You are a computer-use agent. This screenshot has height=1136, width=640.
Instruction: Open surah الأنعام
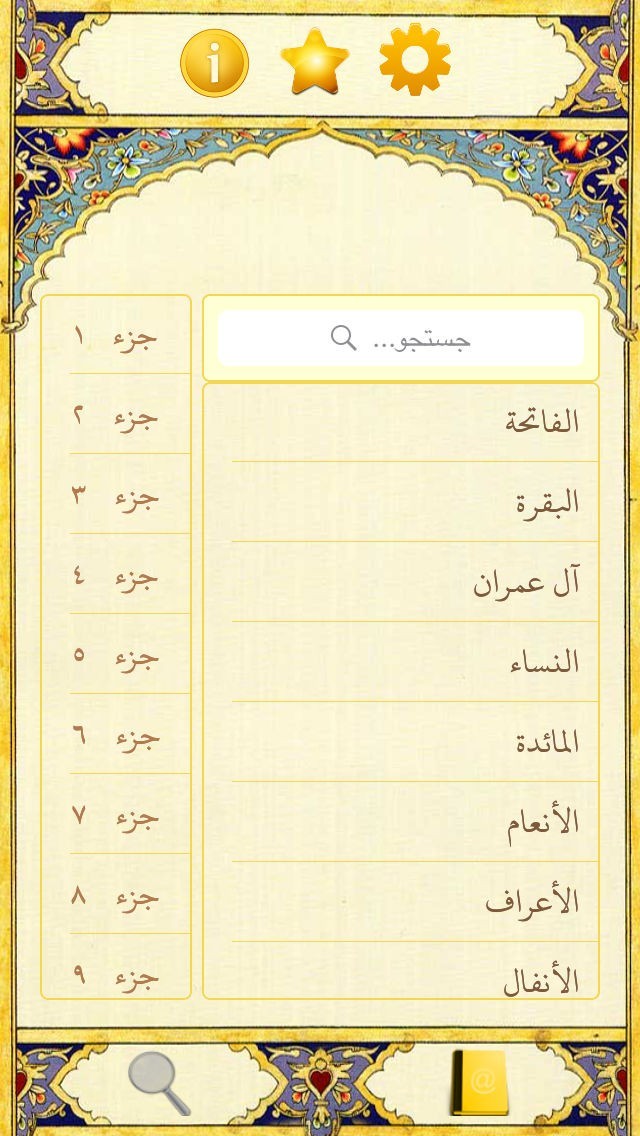401,822
